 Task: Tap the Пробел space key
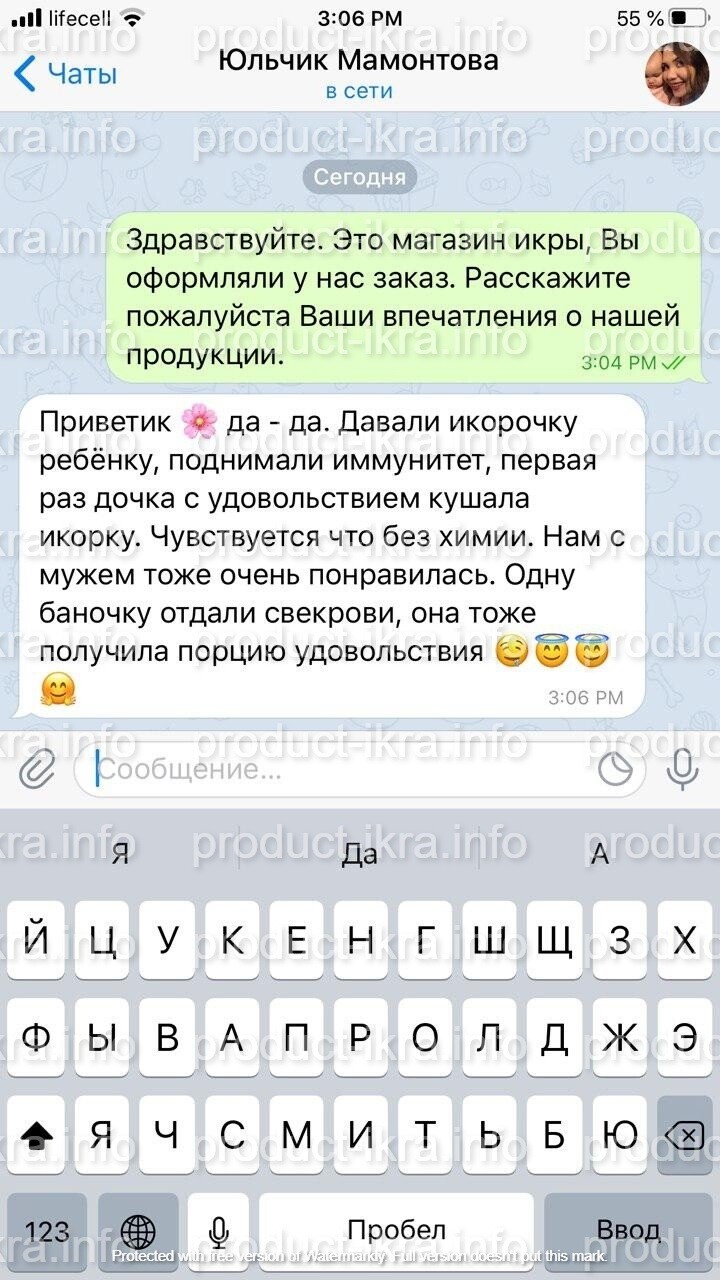[x=396, y=1230]
